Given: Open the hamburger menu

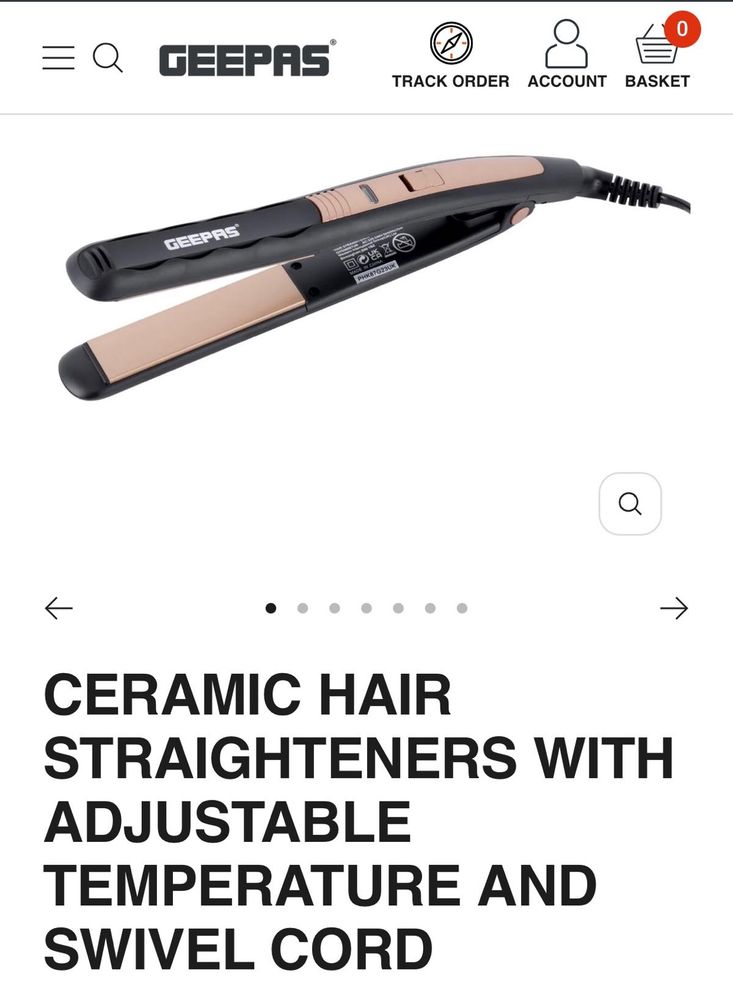Looking at the screenshot, I should point(58,58).
